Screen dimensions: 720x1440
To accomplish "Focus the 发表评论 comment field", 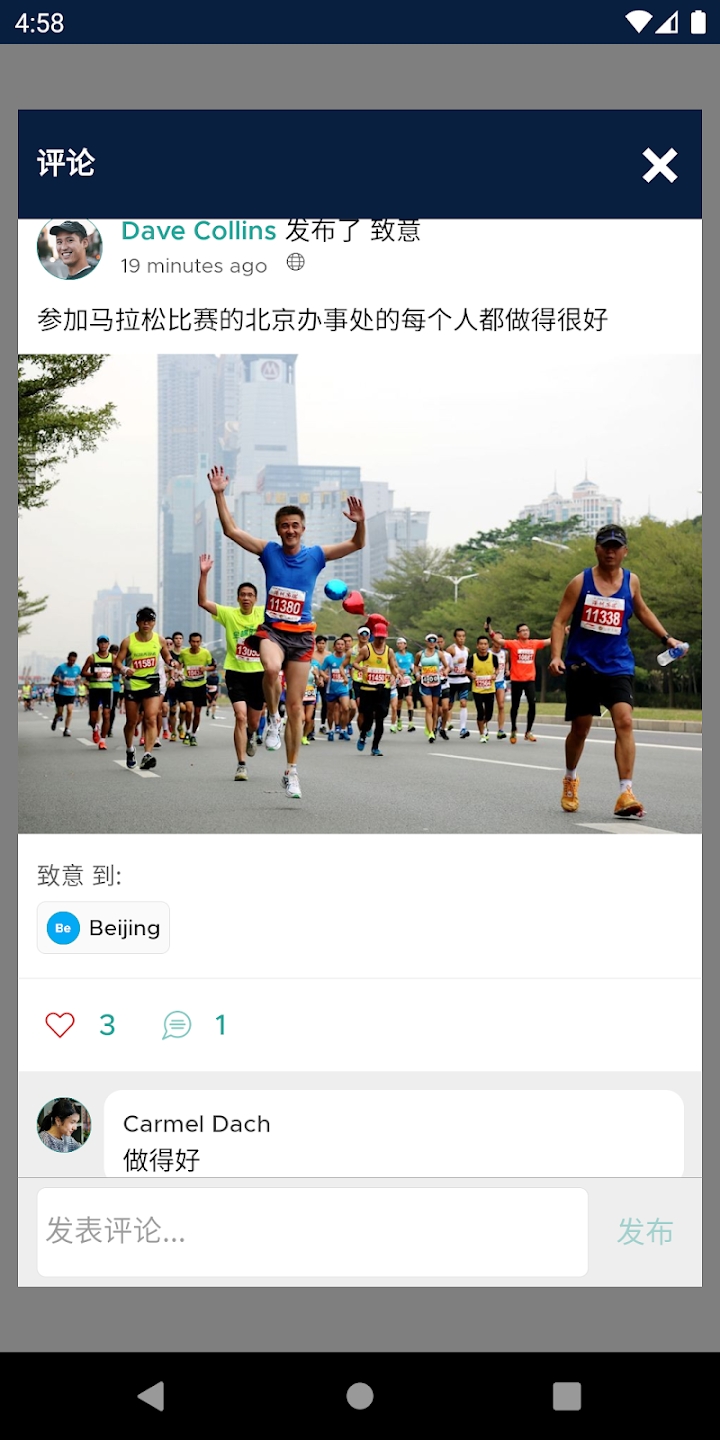I will tap(312, 1231).
